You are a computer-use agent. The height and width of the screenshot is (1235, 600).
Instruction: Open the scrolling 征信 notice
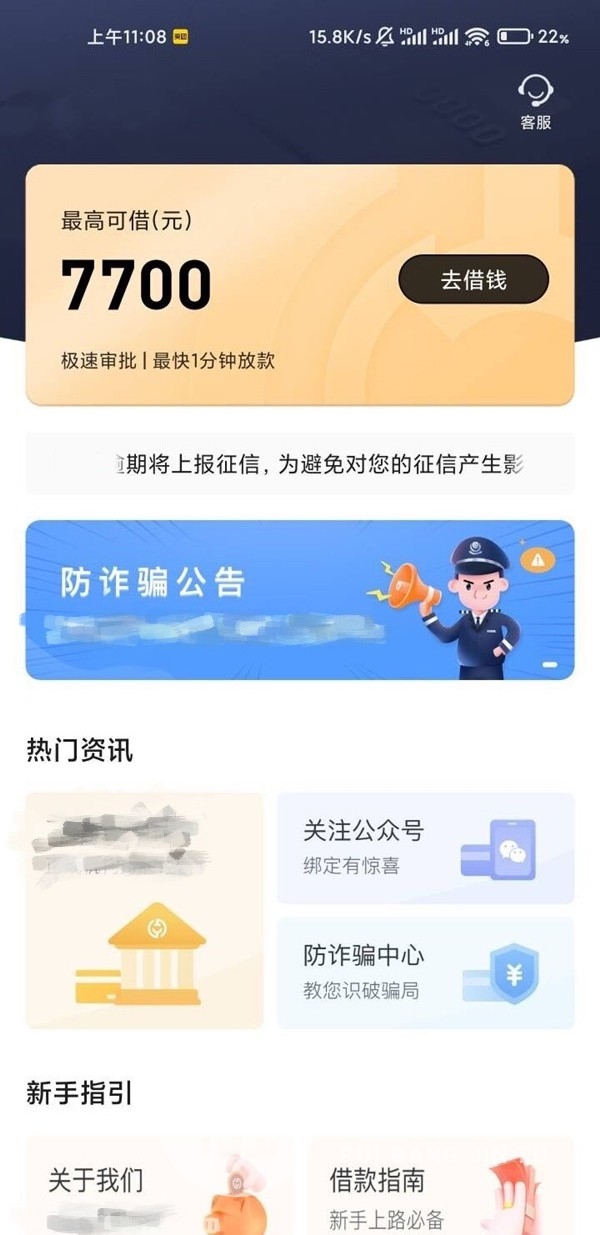300,464
